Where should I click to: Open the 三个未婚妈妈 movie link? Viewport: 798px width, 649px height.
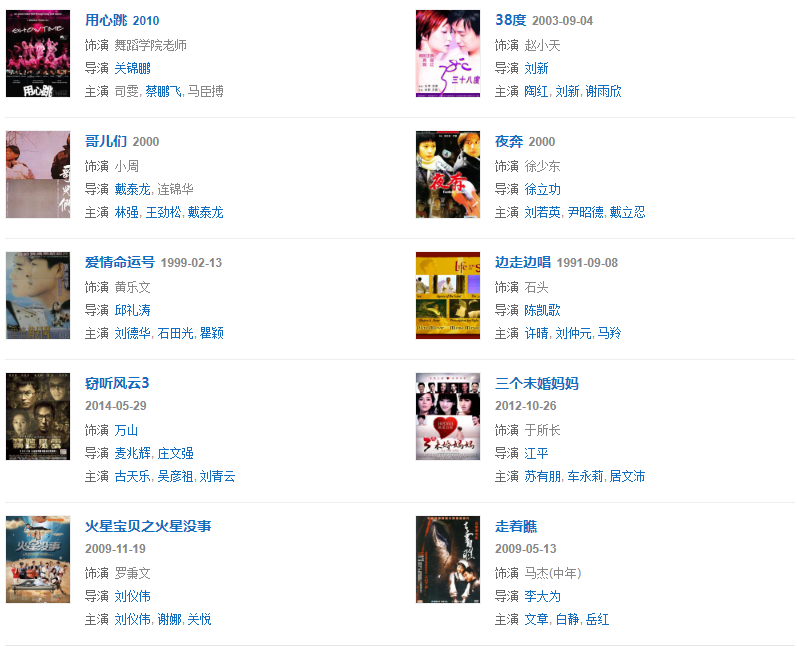(536, 383)
